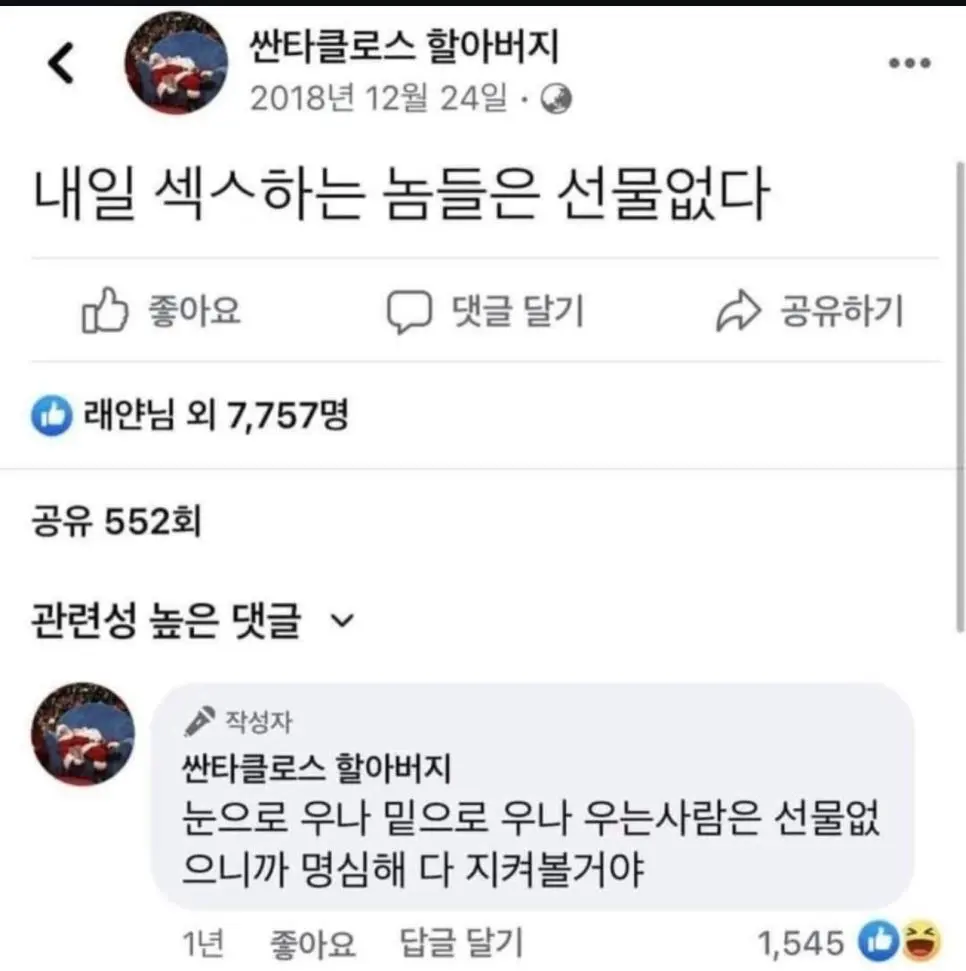Reply to the comment with 답글 달기

(x=461, y=941)
